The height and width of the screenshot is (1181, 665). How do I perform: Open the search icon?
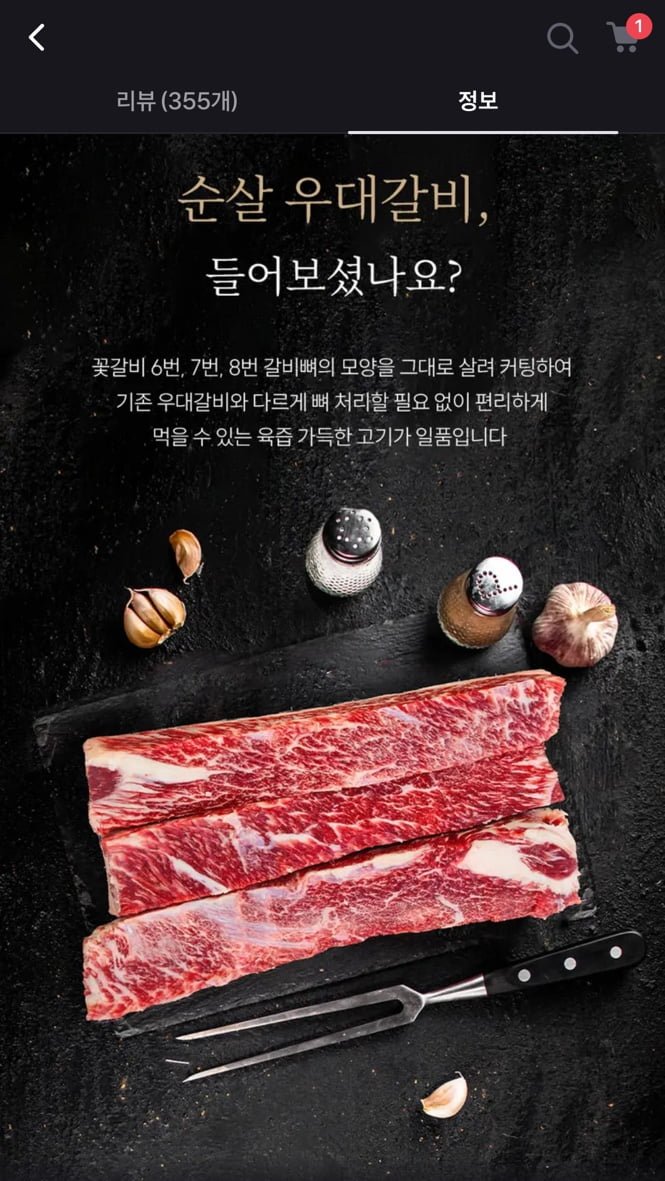click(562, 39)
